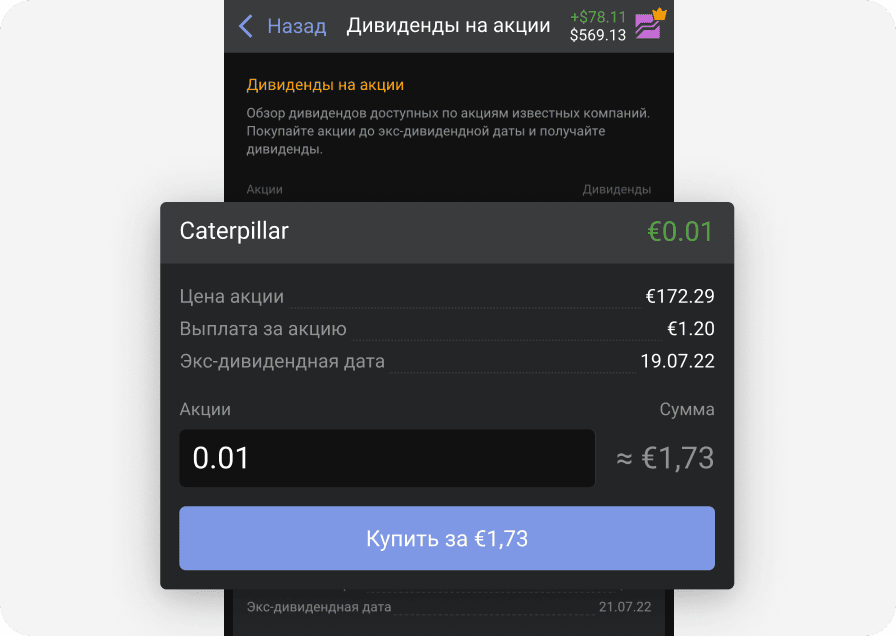The image size is (896, 636).
Task: Edit the Caterpillar shares quantity field
Action: (386, 459)
